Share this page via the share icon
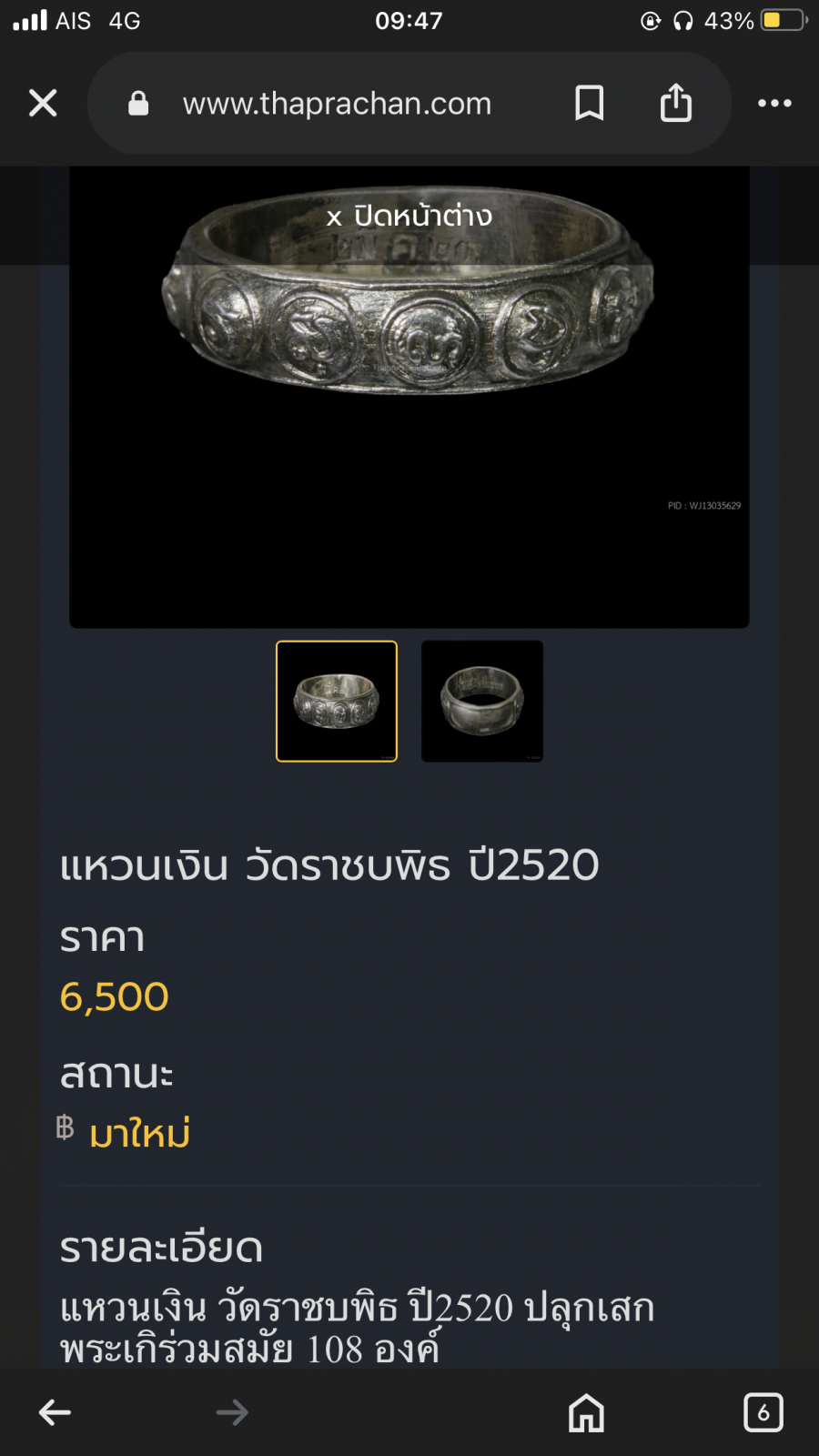 675,103
